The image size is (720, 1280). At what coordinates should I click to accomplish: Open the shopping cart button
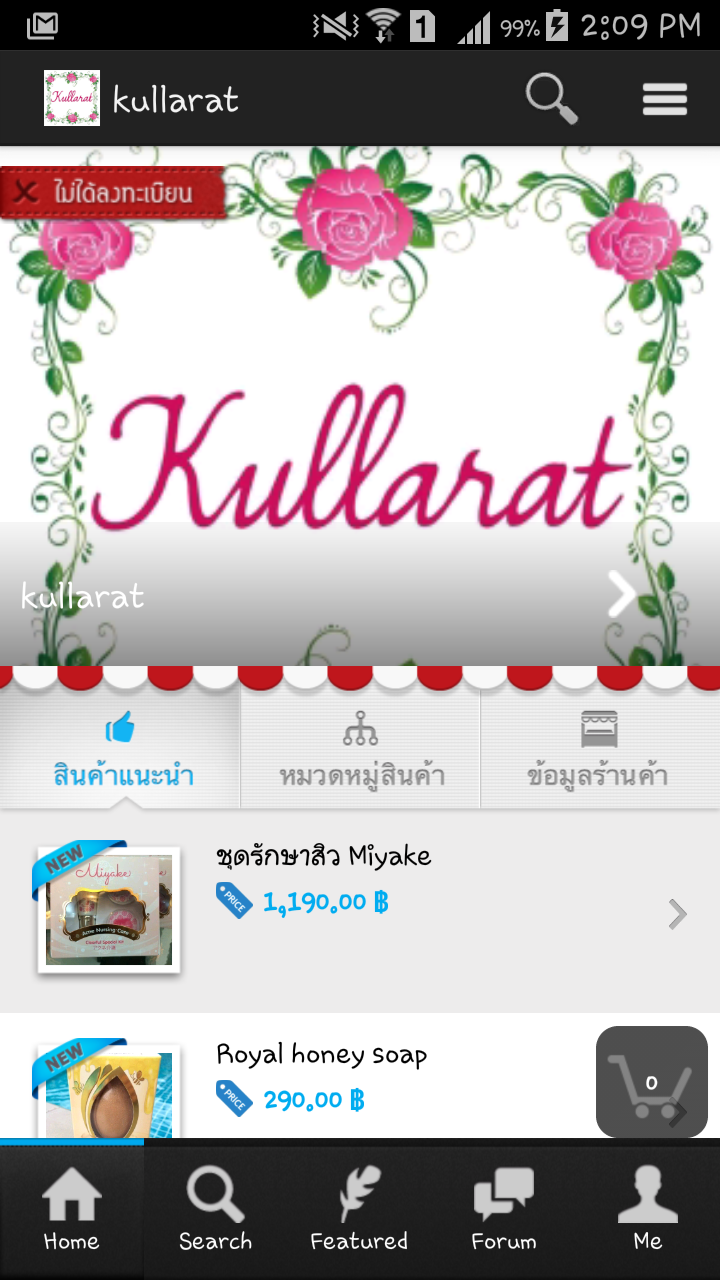(651, 1082)
